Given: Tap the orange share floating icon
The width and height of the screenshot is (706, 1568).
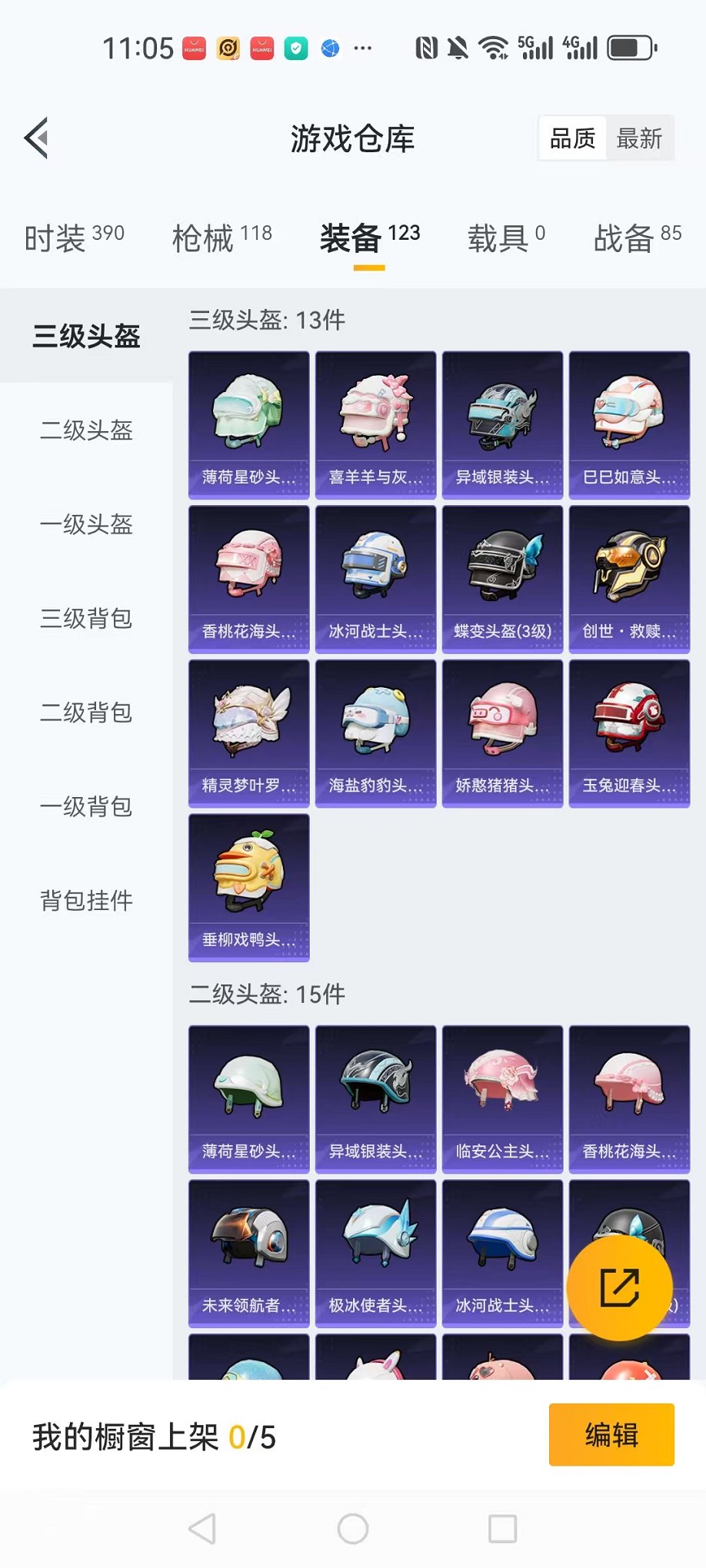Looking at the screenshot, I should (x=620, y=1286).
